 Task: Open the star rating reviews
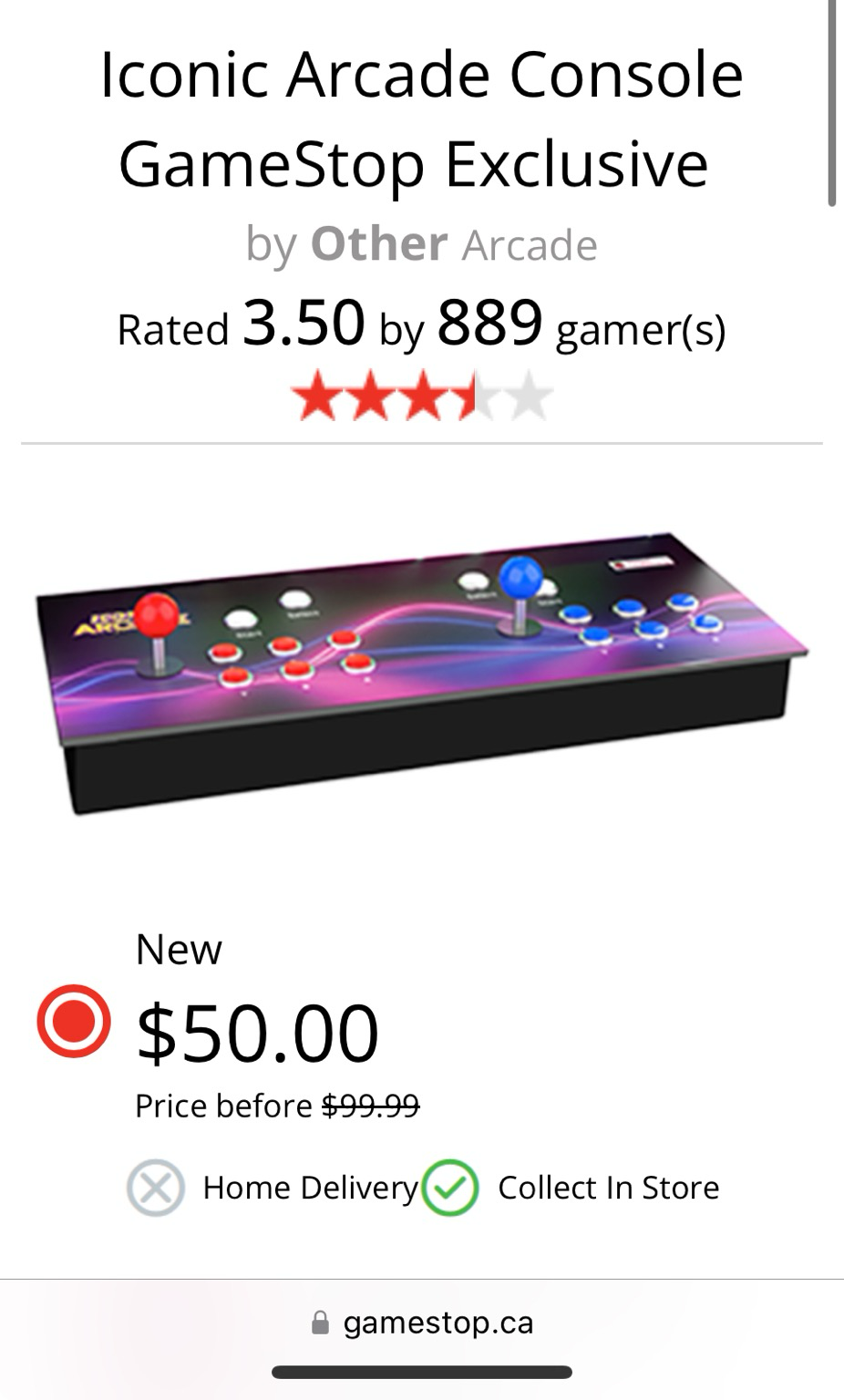click(422, 396)
